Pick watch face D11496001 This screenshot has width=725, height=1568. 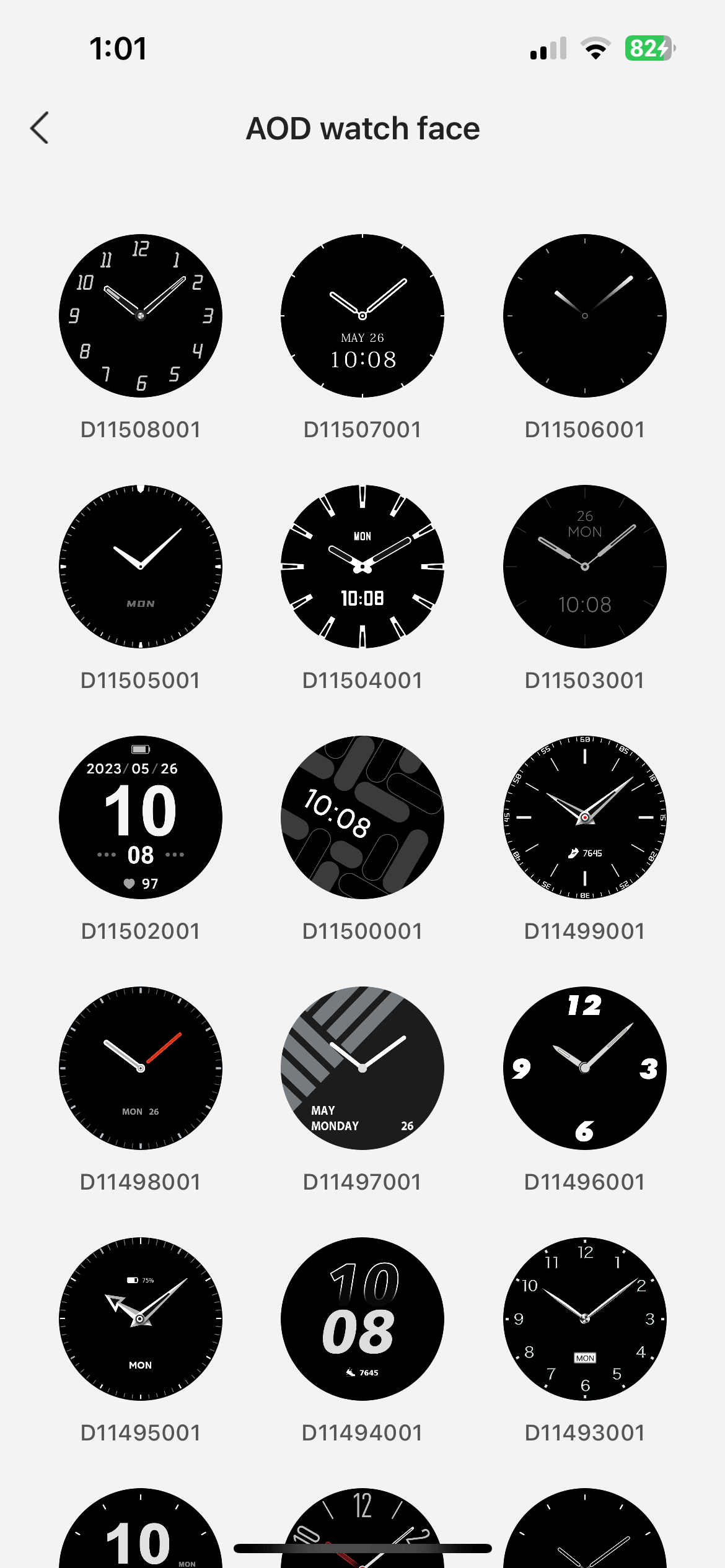click(584, 1068)
